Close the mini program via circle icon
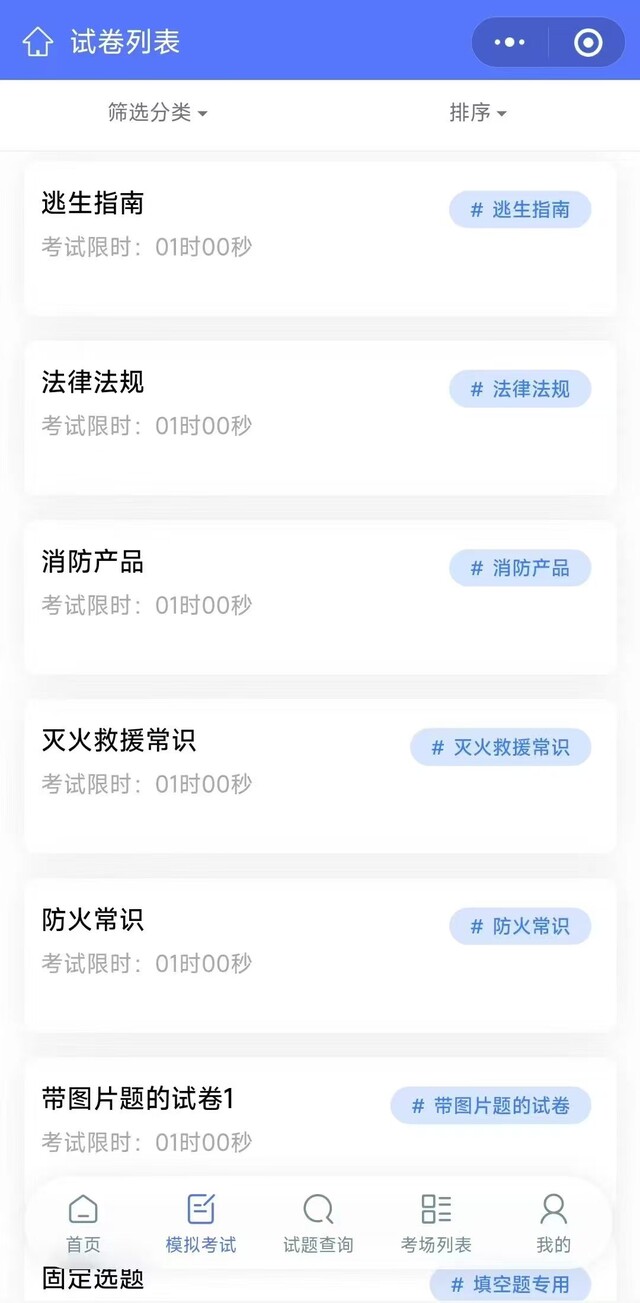The image size is (640, 1303). pos(588,42)
